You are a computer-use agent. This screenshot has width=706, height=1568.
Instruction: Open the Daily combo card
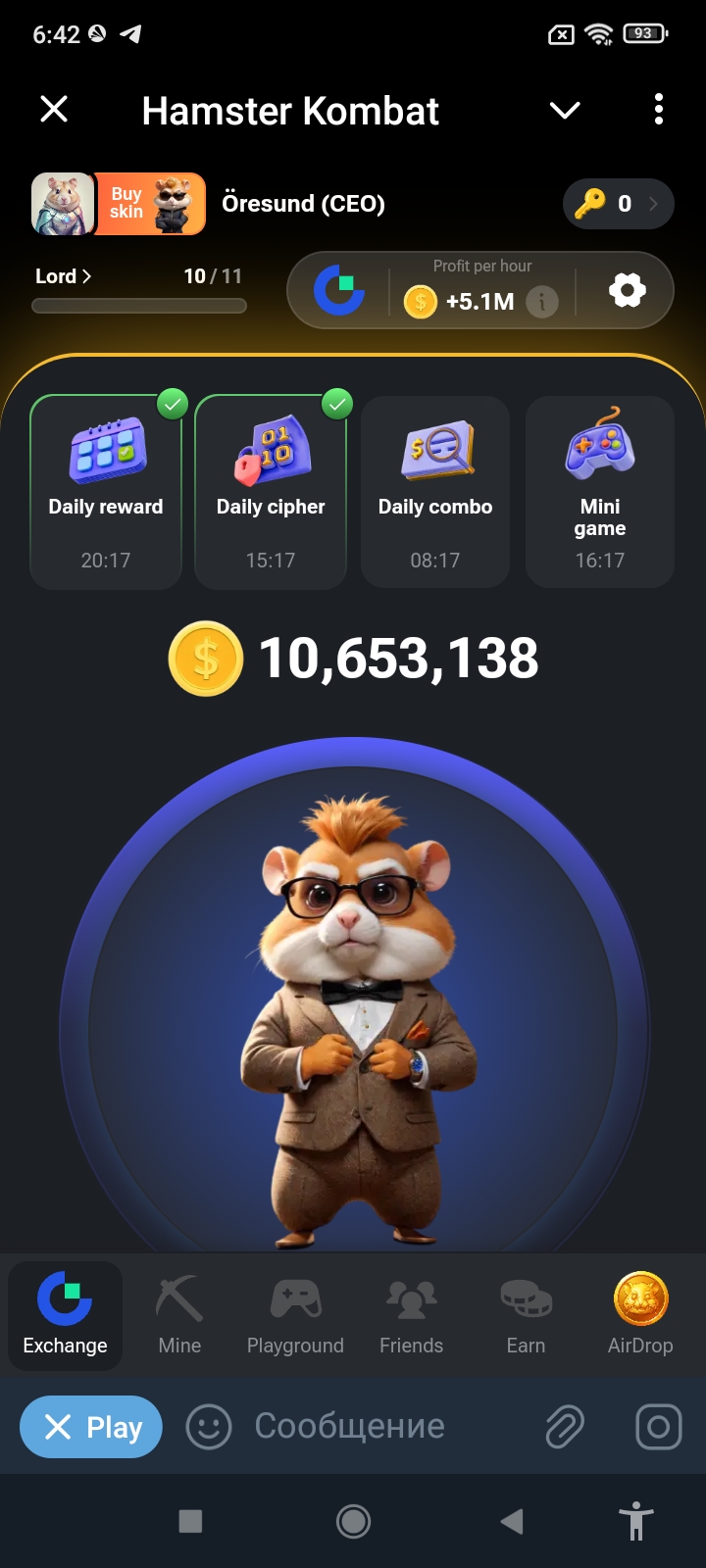(x=435, y=492)
